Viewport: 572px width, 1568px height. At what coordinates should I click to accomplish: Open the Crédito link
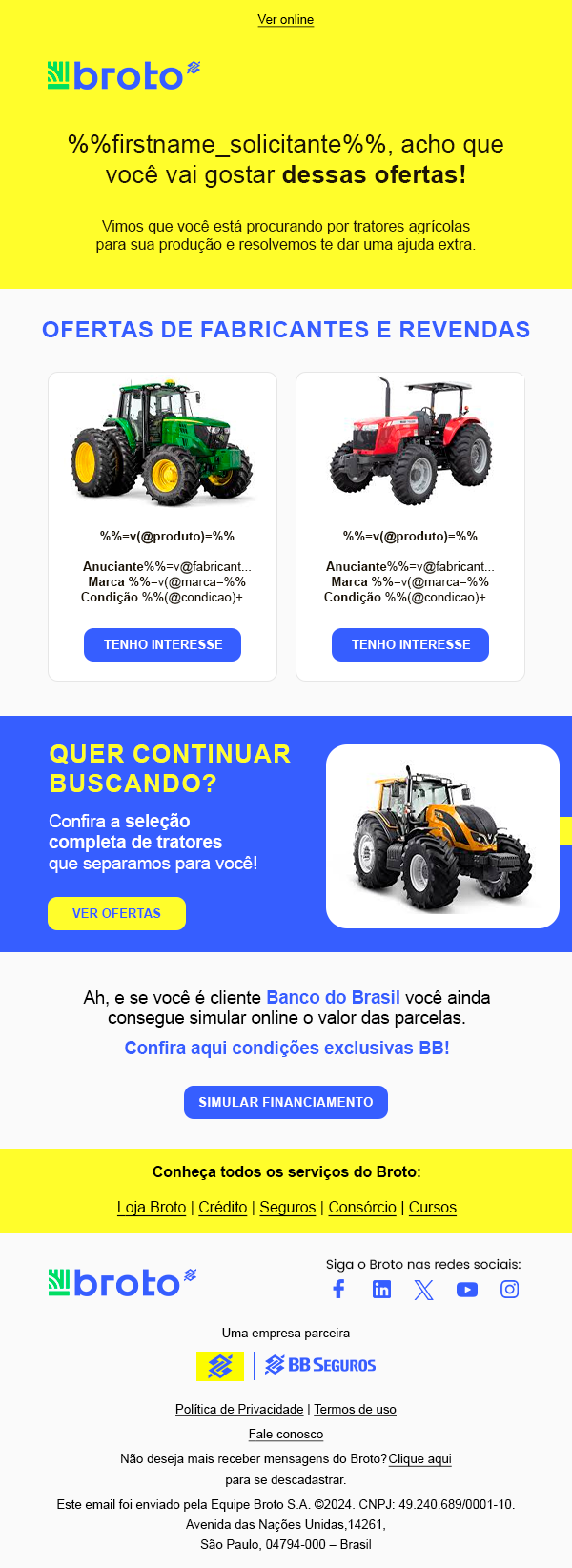[x=223, y=1207]
